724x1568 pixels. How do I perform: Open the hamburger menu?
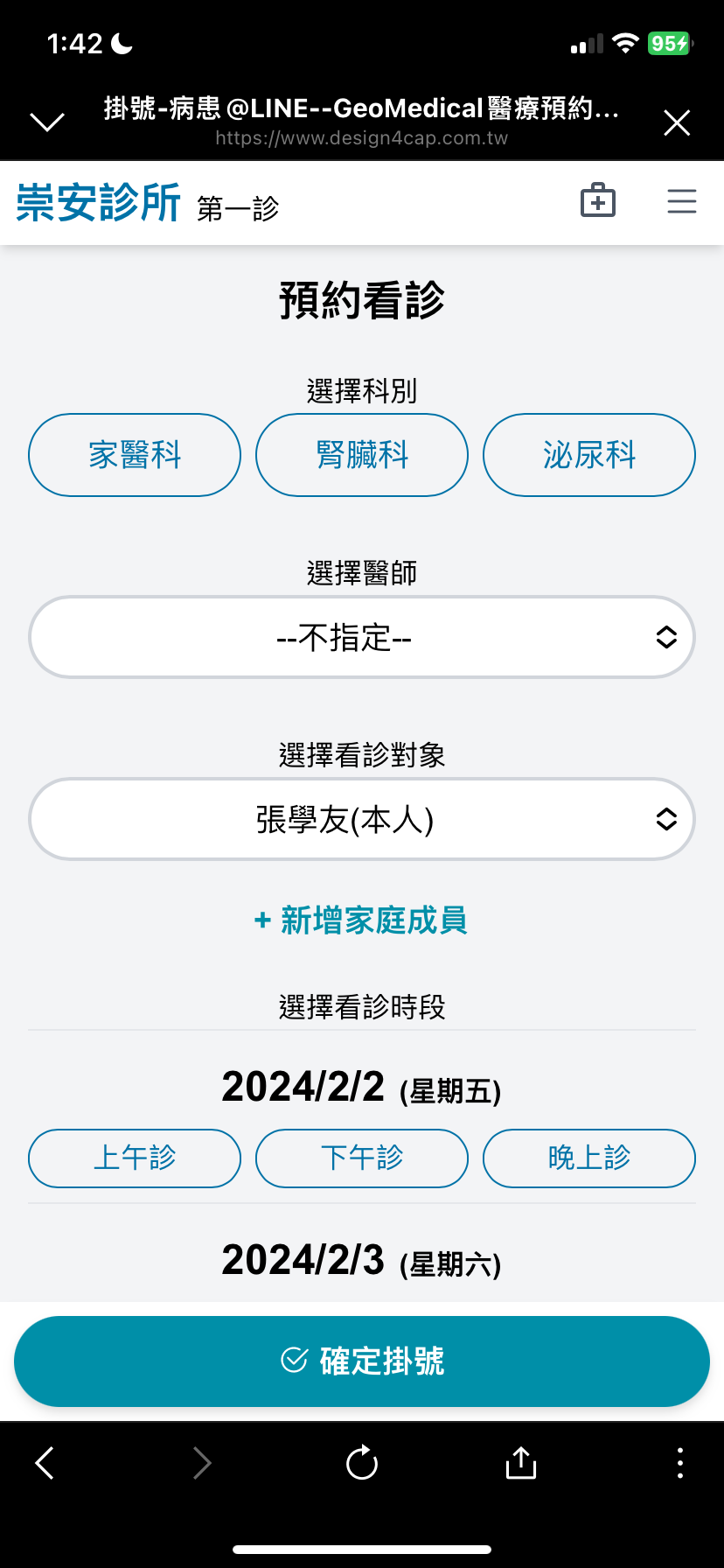coord(682,201)
